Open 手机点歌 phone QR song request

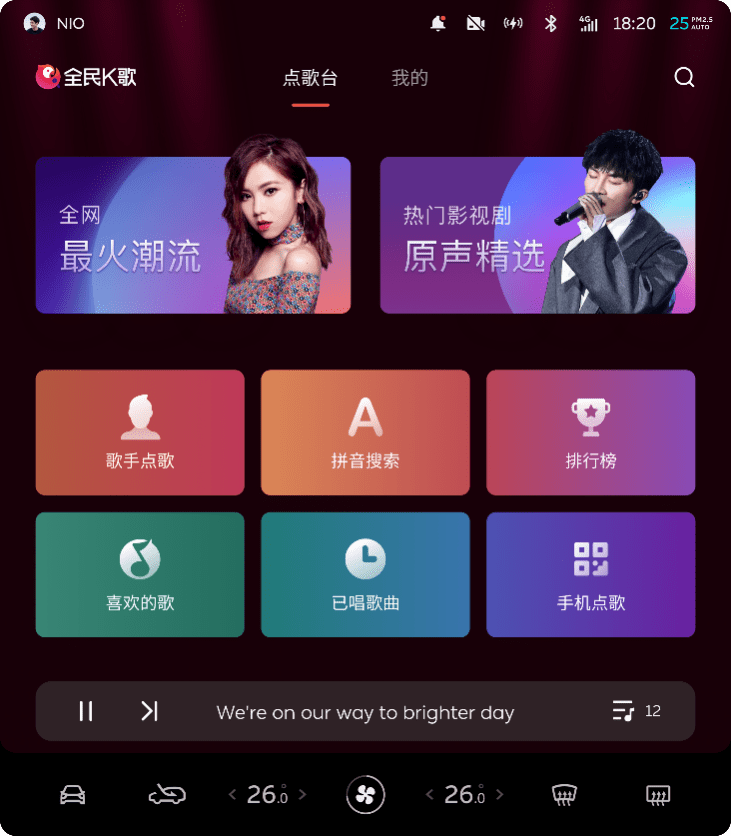pos(590,574)
